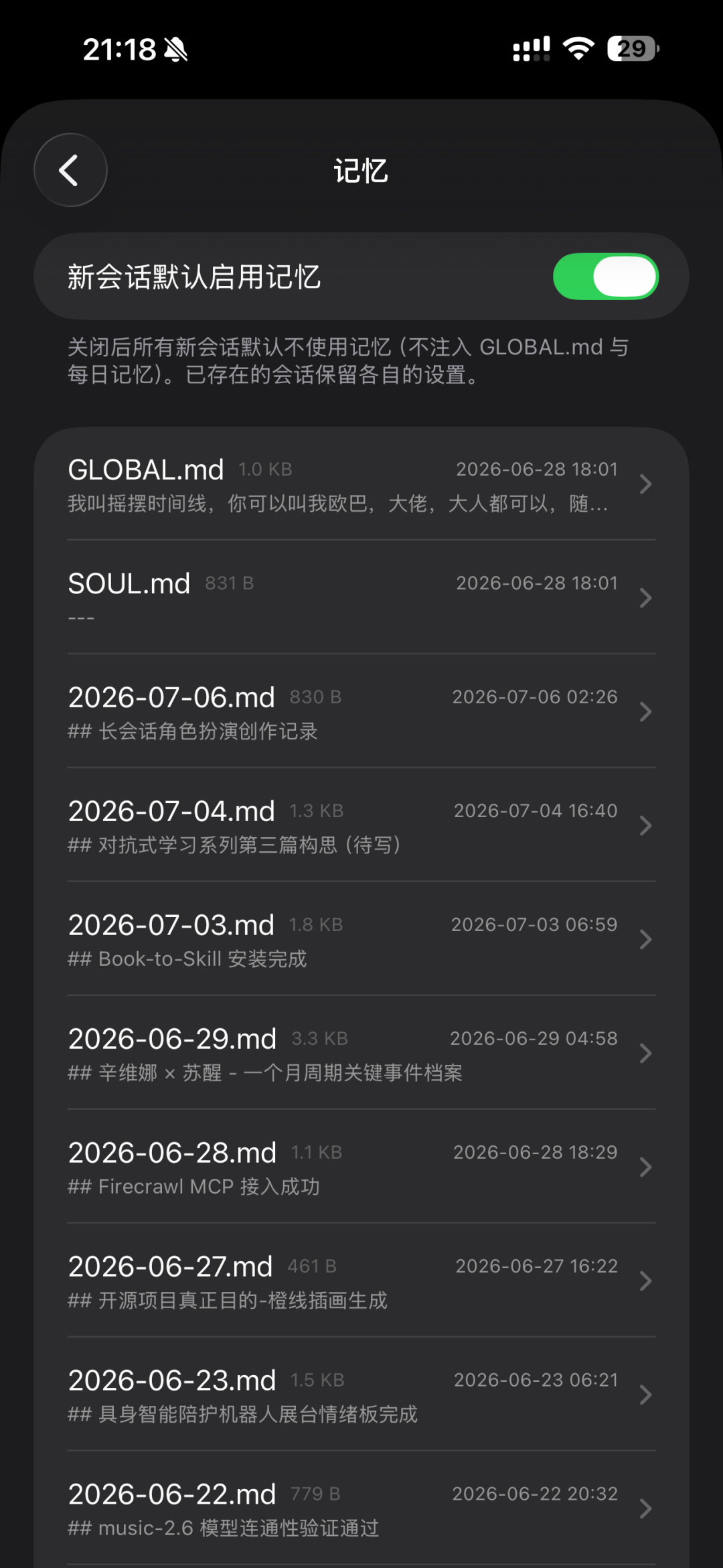Toggle off 新会话默认启用记忆 switch
The height and width of the screenshot is (1568, 723).
(606, 277)
